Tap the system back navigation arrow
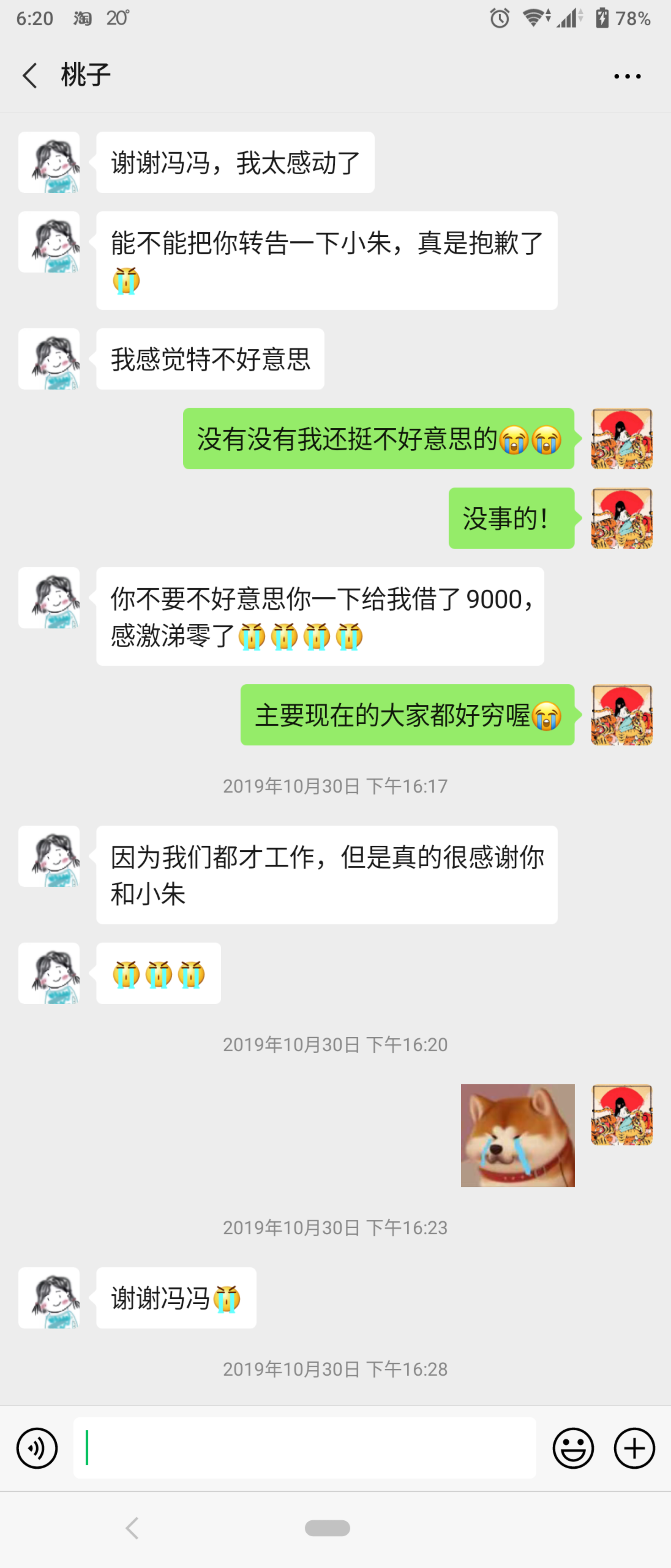671x1568 pixels. click(132, 1528)
